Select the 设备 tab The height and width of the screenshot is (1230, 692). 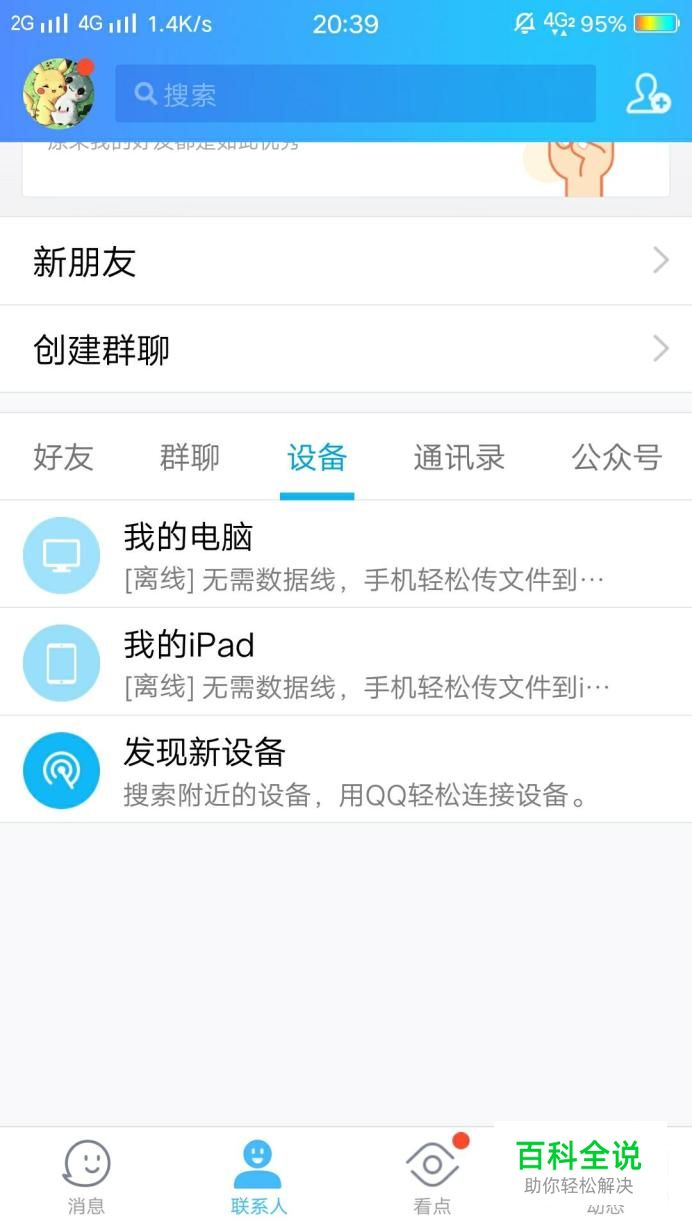point(317,458)
